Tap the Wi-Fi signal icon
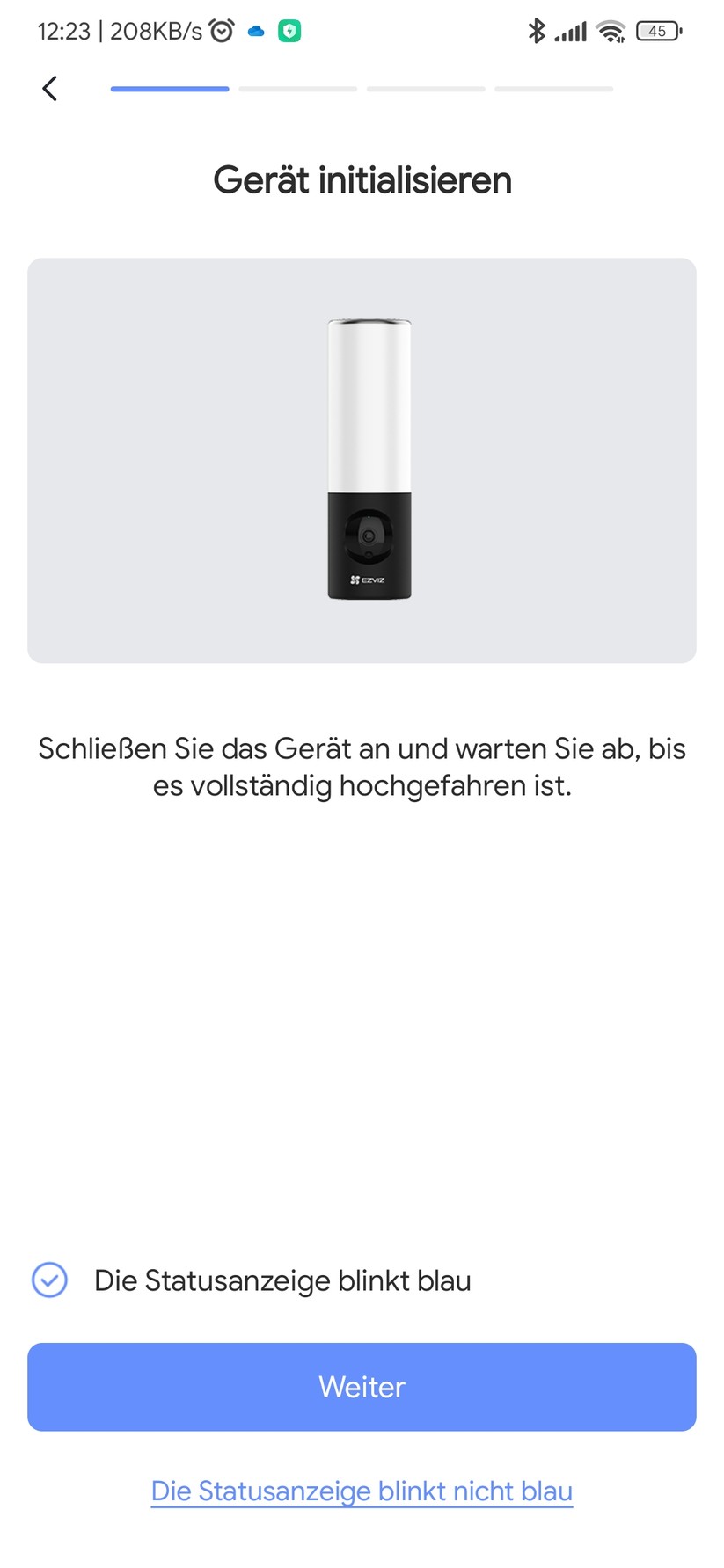 [611, 30]
